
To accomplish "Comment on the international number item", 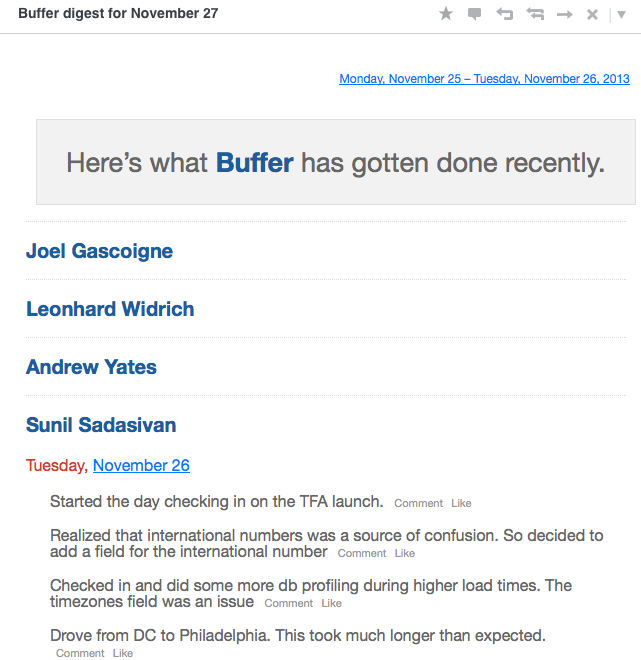I will pos(362,553).
